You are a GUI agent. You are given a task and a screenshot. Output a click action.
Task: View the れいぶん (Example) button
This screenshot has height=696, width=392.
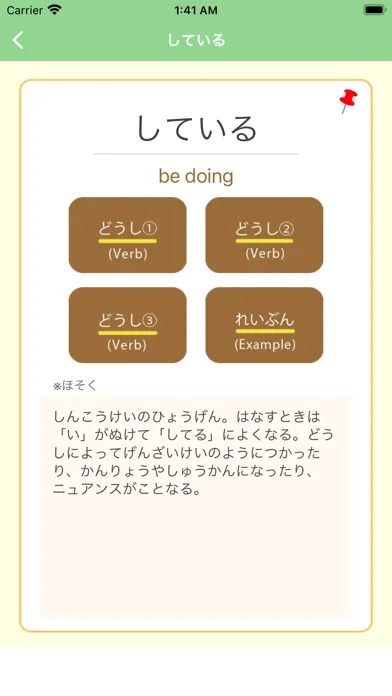(x=264, y=325)
